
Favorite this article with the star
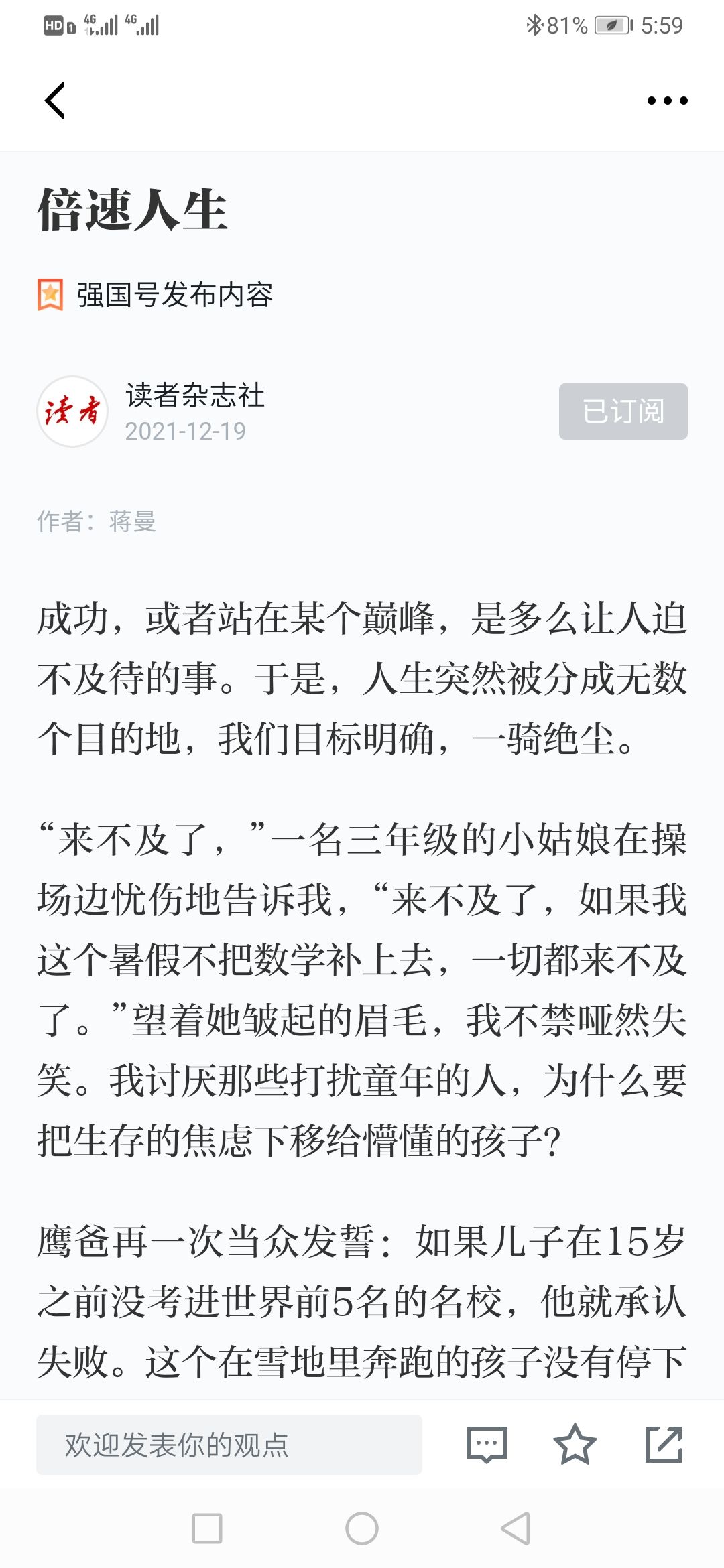(x=575, y=1445)
